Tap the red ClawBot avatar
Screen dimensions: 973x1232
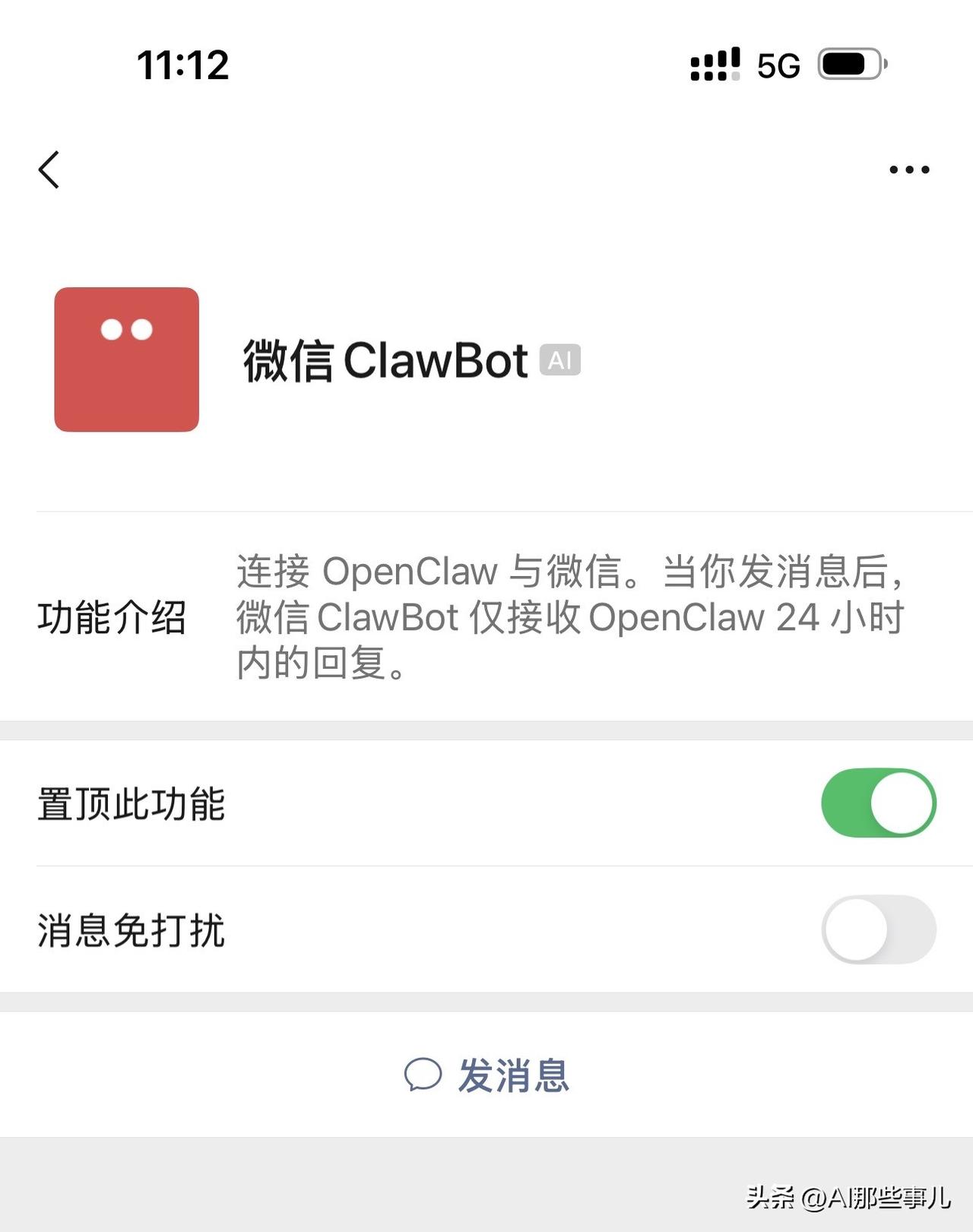coord(126,357)
